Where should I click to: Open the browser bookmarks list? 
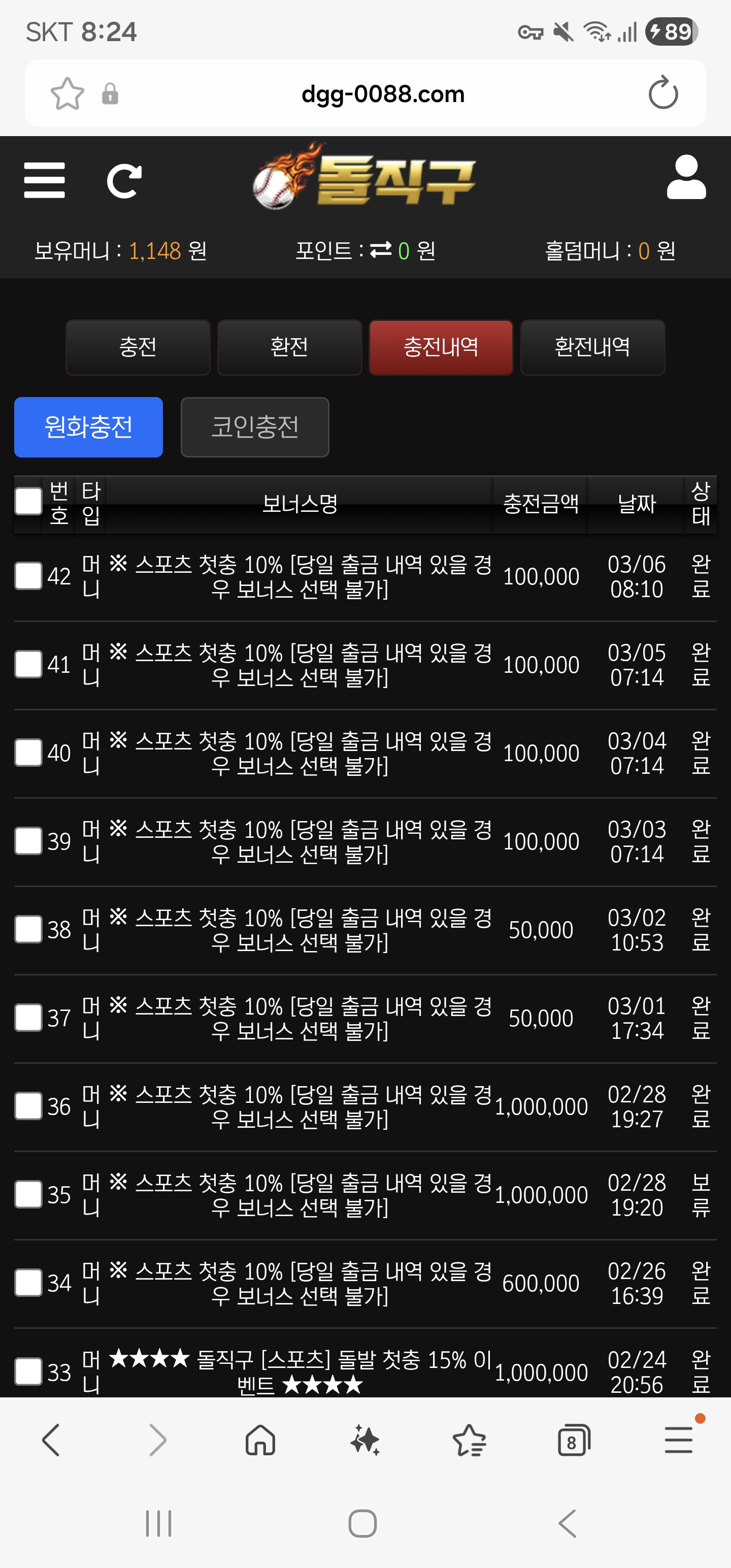(x=469, y=1440)
